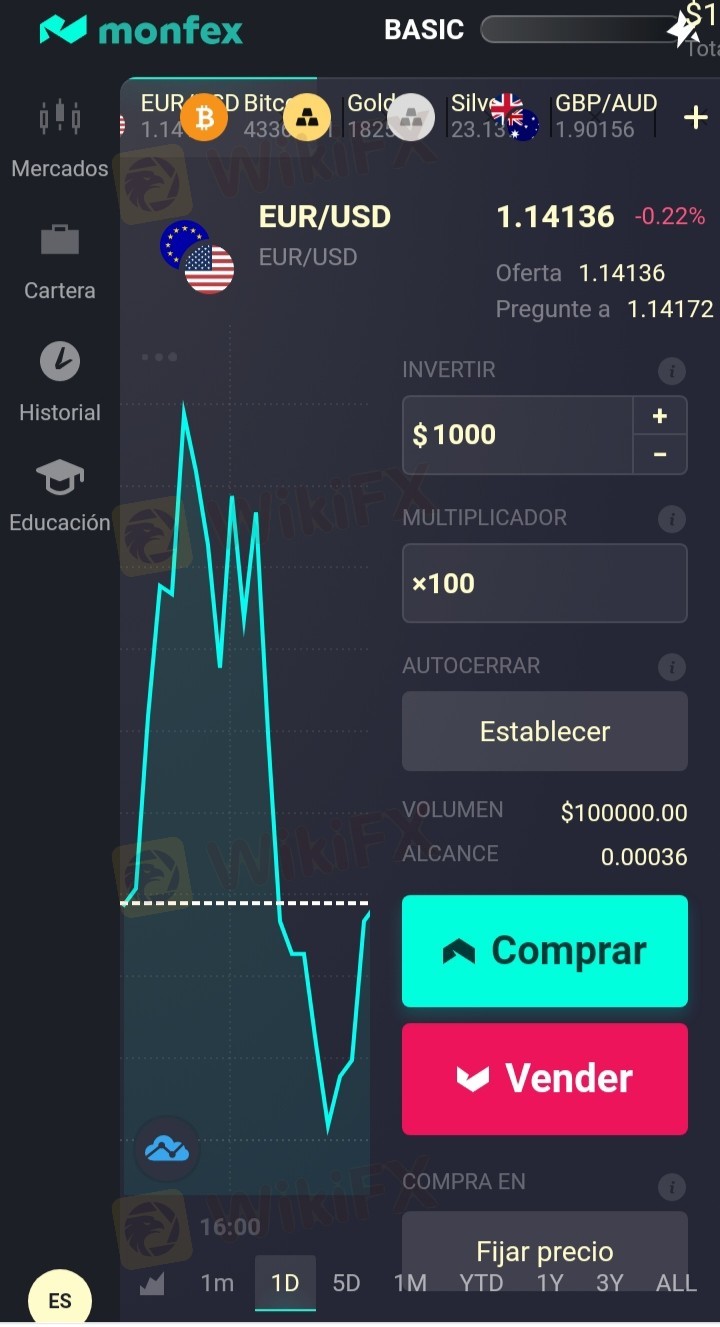Edit the $1000 invest amount field

click(517, 435)
